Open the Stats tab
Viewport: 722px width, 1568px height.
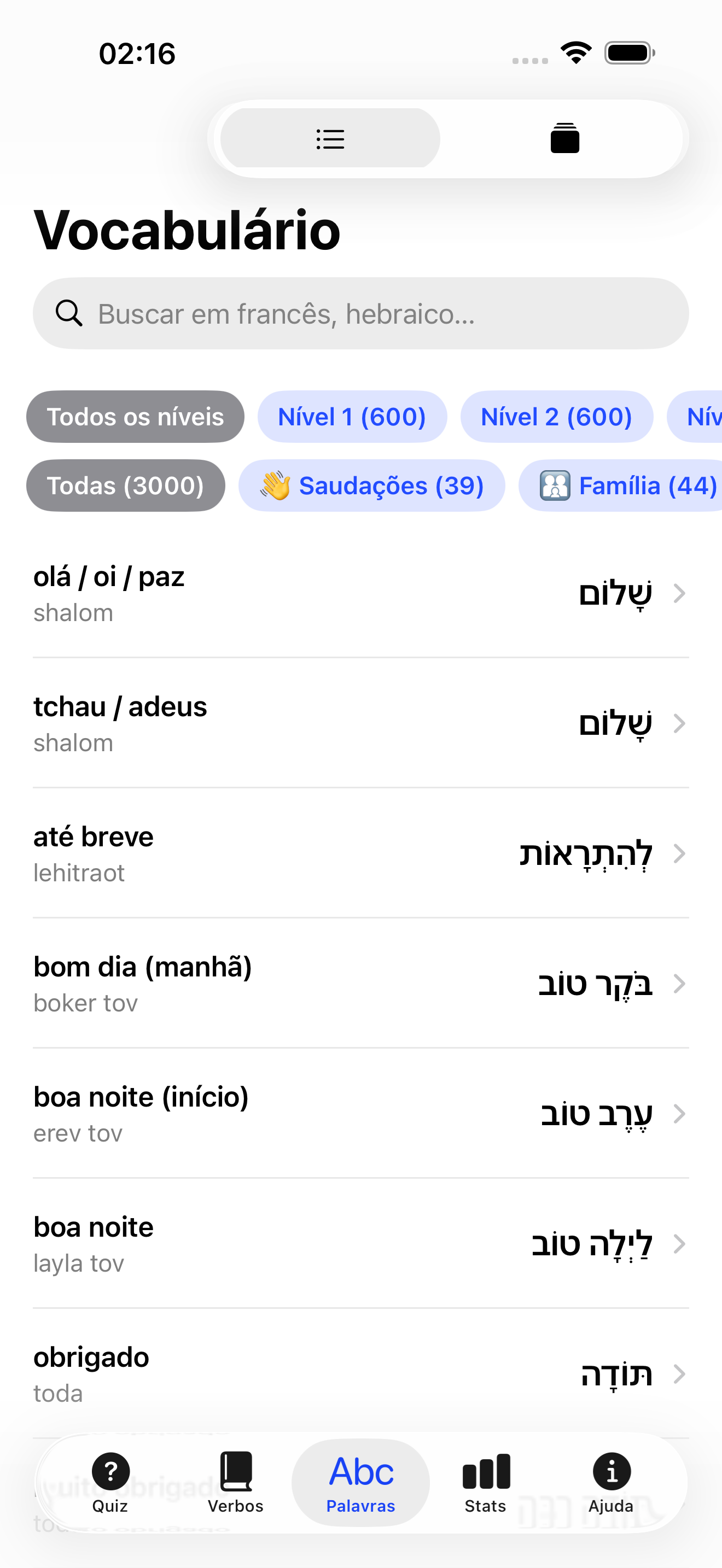(485, 1483)
